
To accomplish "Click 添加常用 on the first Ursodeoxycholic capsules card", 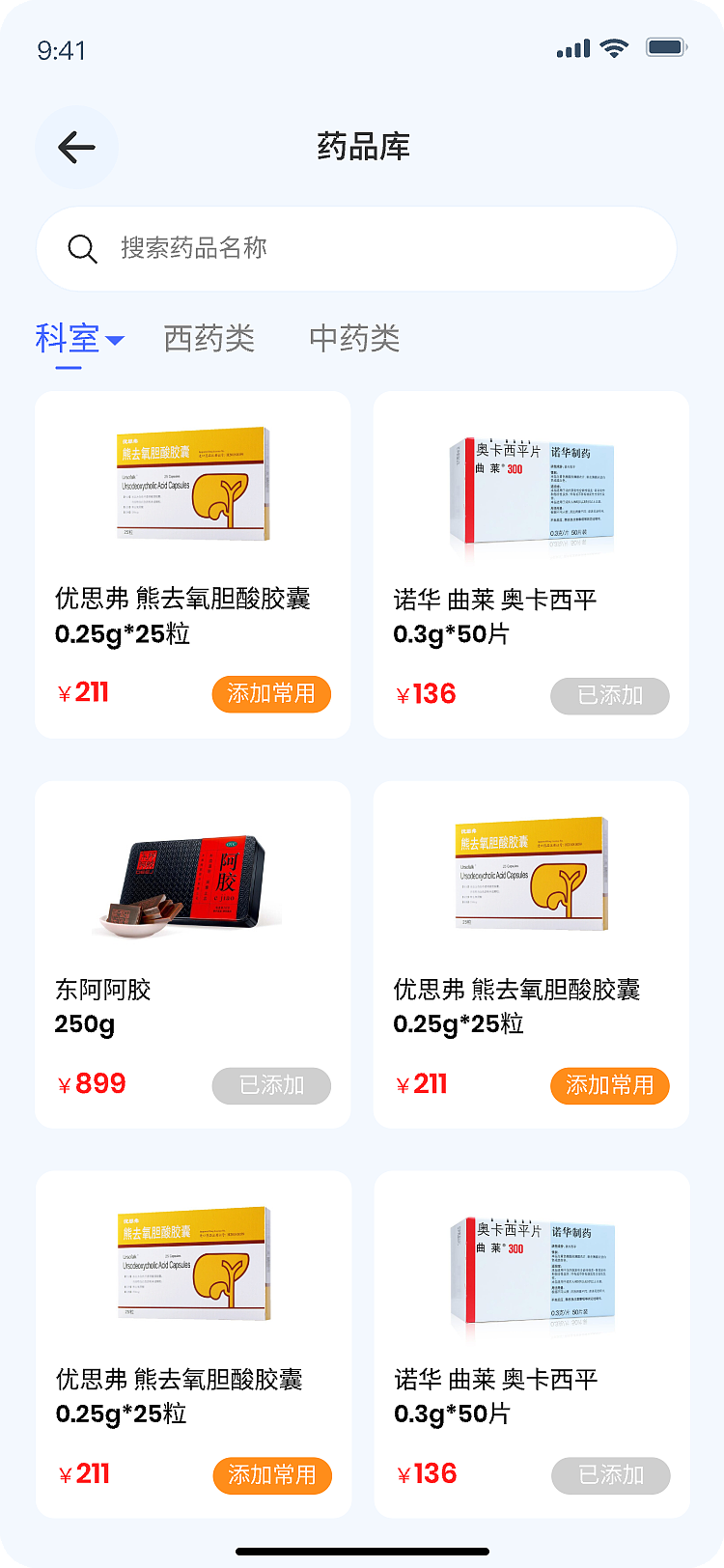I will (x=271, y=694).
